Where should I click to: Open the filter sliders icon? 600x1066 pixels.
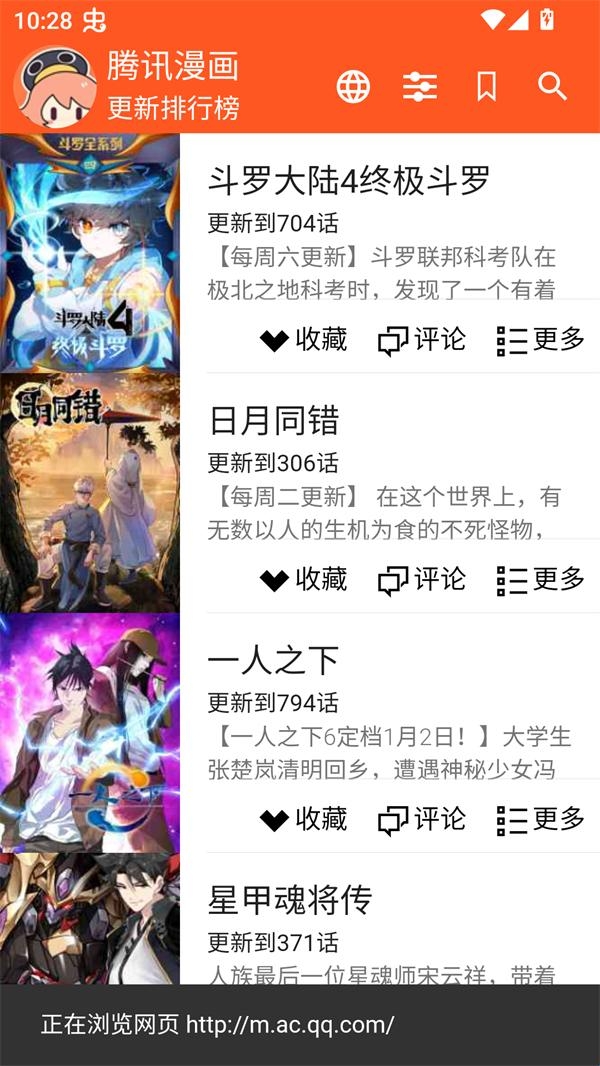point(420,87)
